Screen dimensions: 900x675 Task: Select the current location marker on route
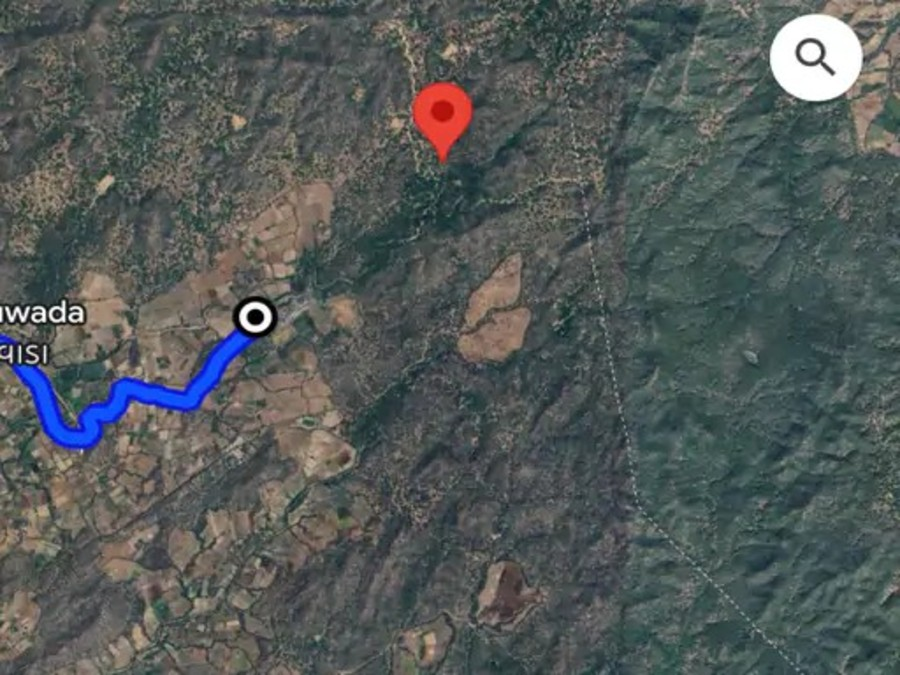(x=255, y=318)
